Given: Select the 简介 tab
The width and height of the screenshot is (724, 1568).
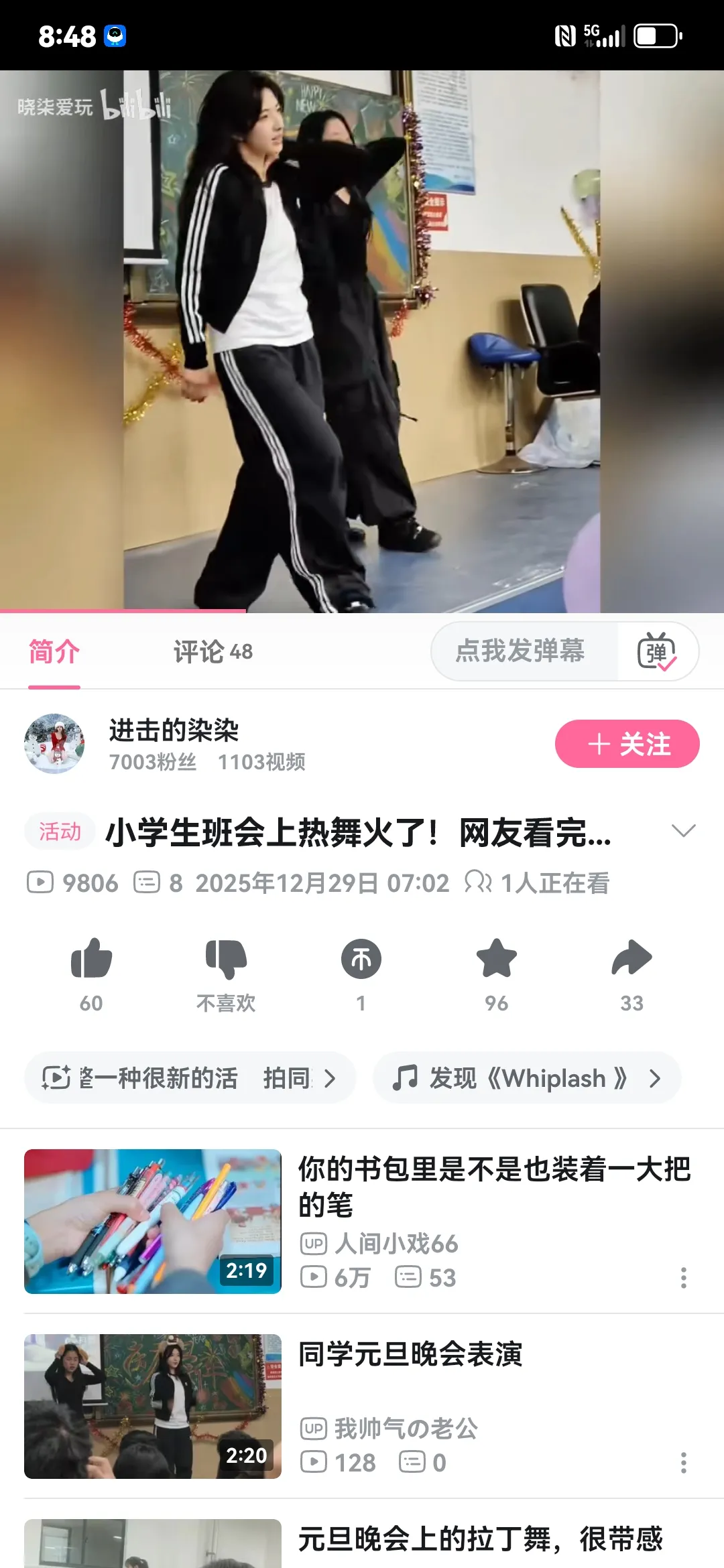Looking at the screenshot, I should 54,651.
